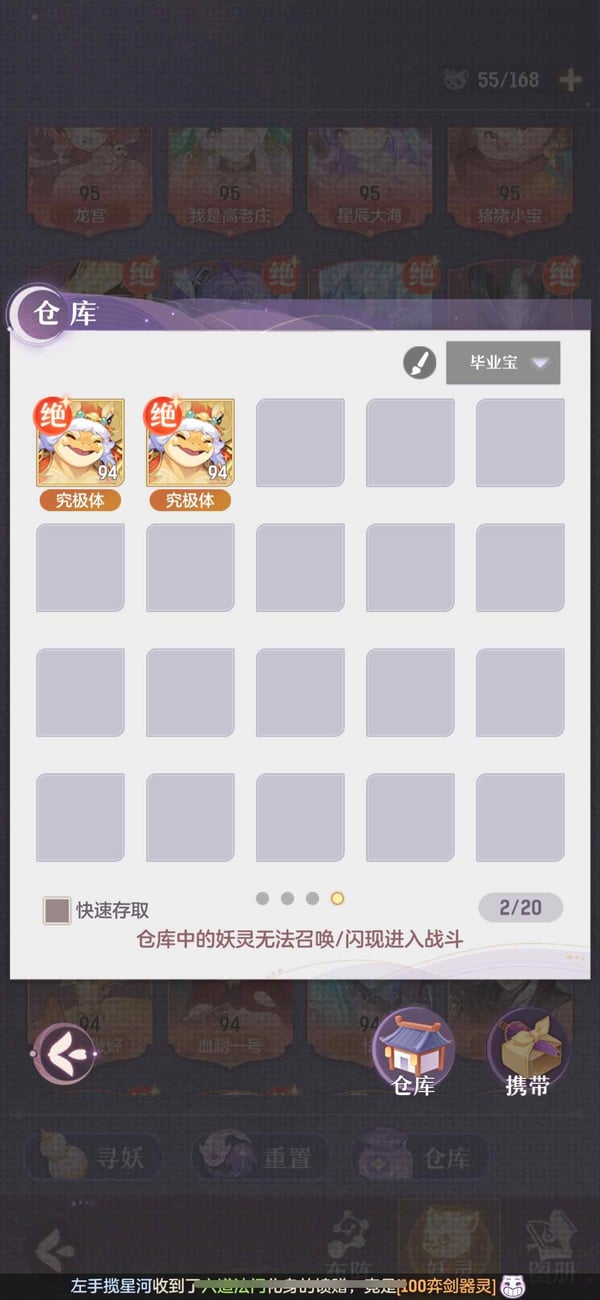Enable the 快速存取 checkbox
The image size is (600, 1300).
click(57, 910)
